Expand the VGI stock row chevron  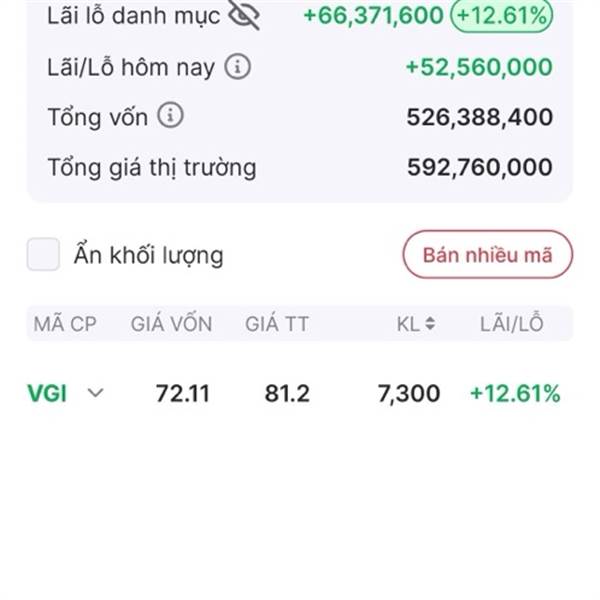(96, 393)
